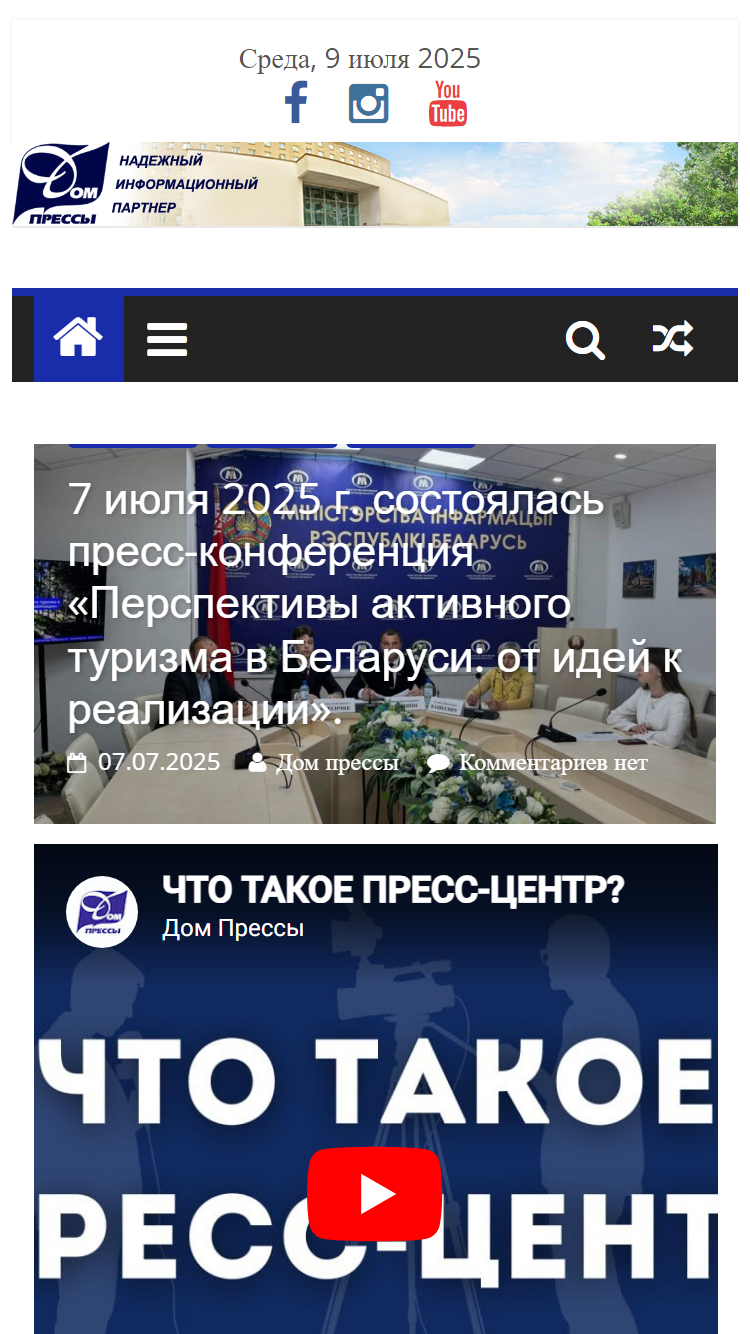The height and width of the screenshot is (1334, 750).
Task: Play the ЧТО ТАКОЕ ПРЕСС-ЦЕНТР video
Action: coord(375,1194)
